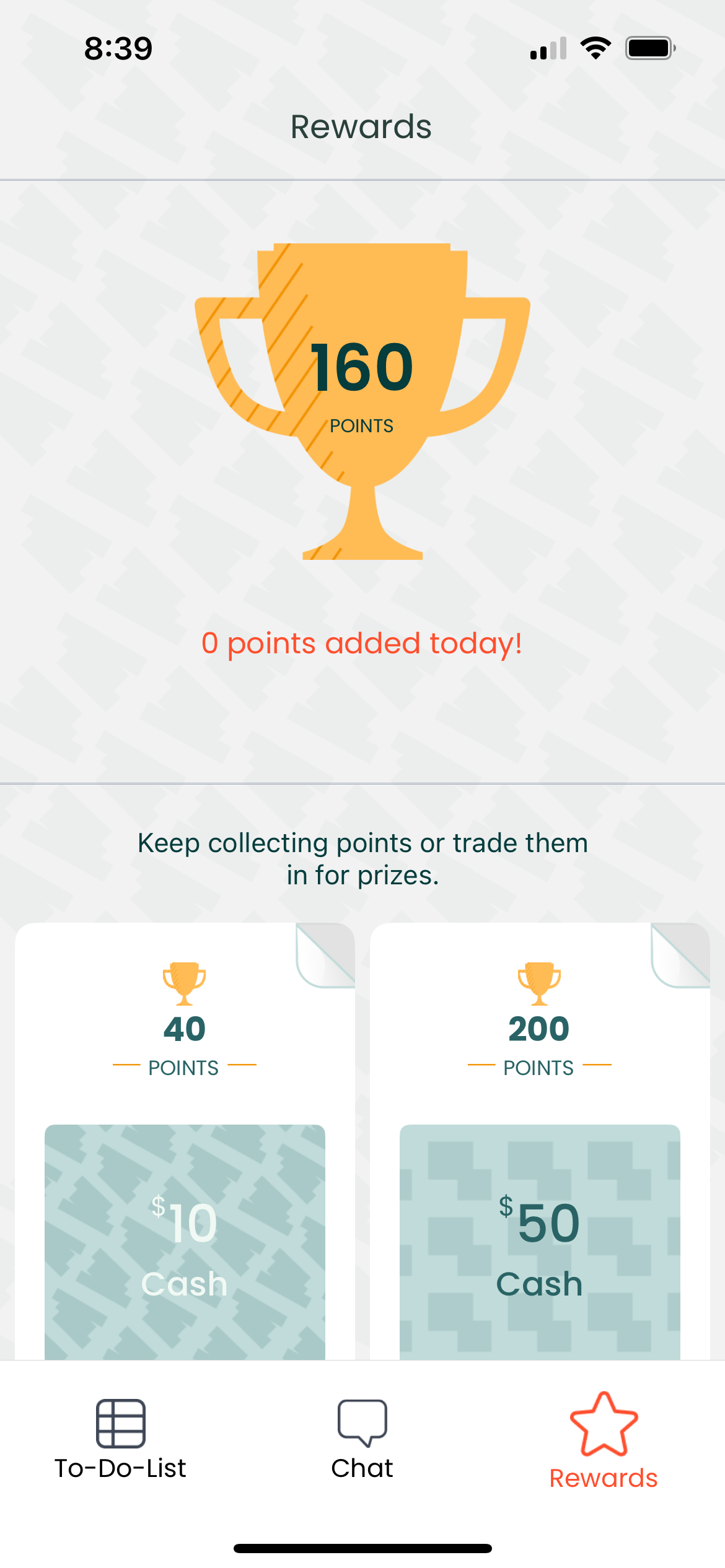Screen dimensions: 725x1568
Task: Select the 160 POINTS total display
Action: pyautogui.click(x=362, y=372)
